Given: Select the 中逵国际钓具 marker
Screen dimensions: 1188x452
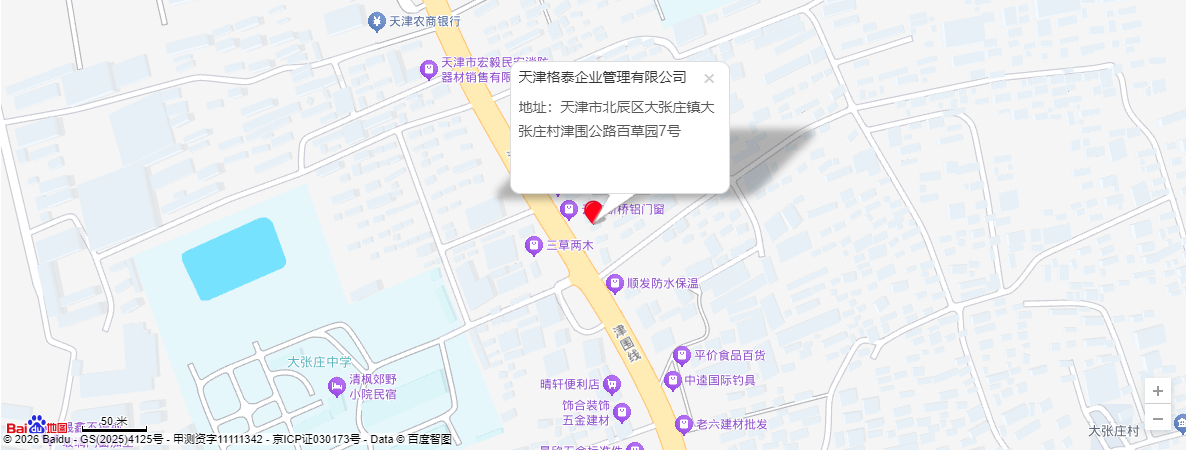Looking at the screenshot, I should pos(672,381).
